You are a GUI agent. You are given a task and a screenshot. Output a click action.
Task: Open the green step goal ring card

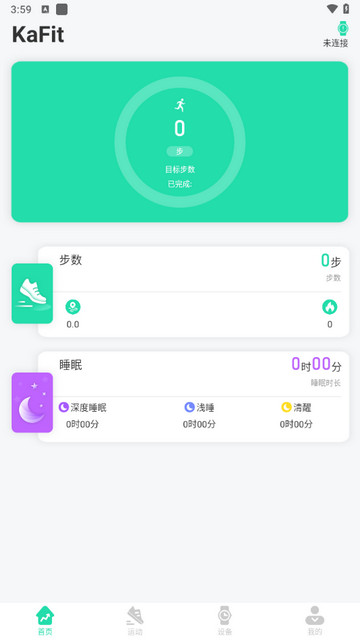(180, 142)
